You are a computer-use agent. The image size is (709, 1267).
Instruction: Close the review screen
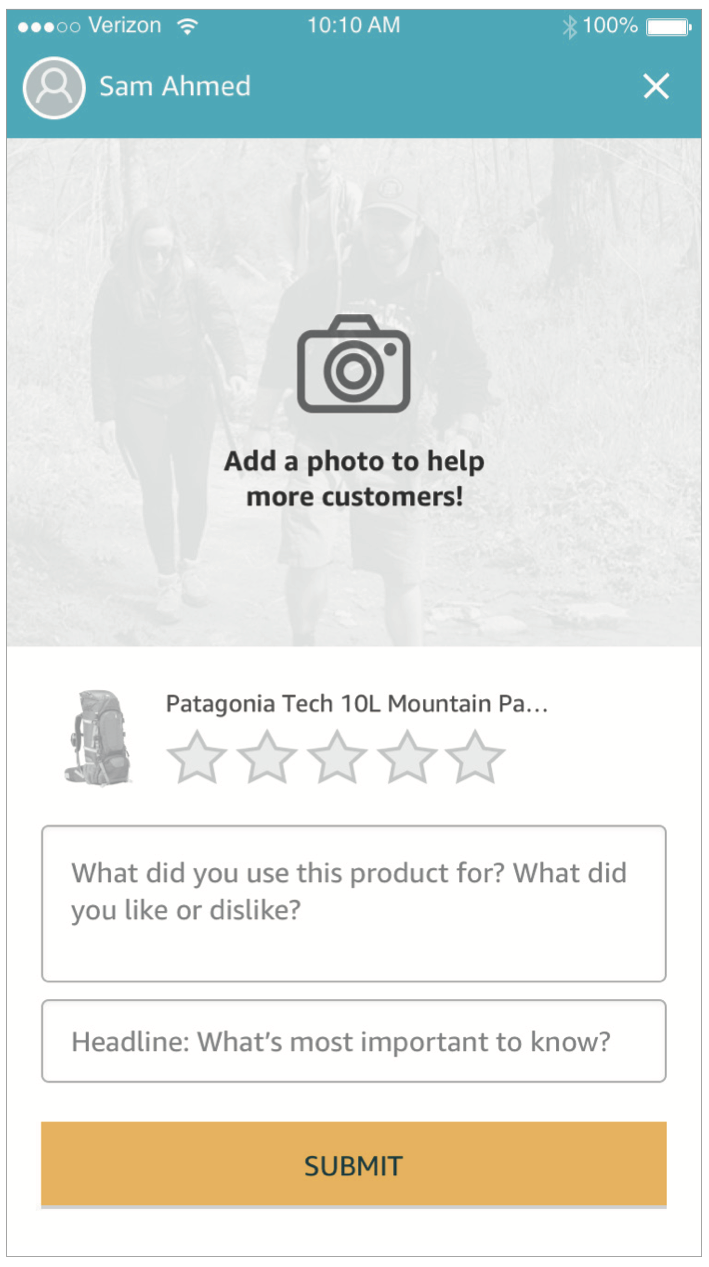coord(655,87)
